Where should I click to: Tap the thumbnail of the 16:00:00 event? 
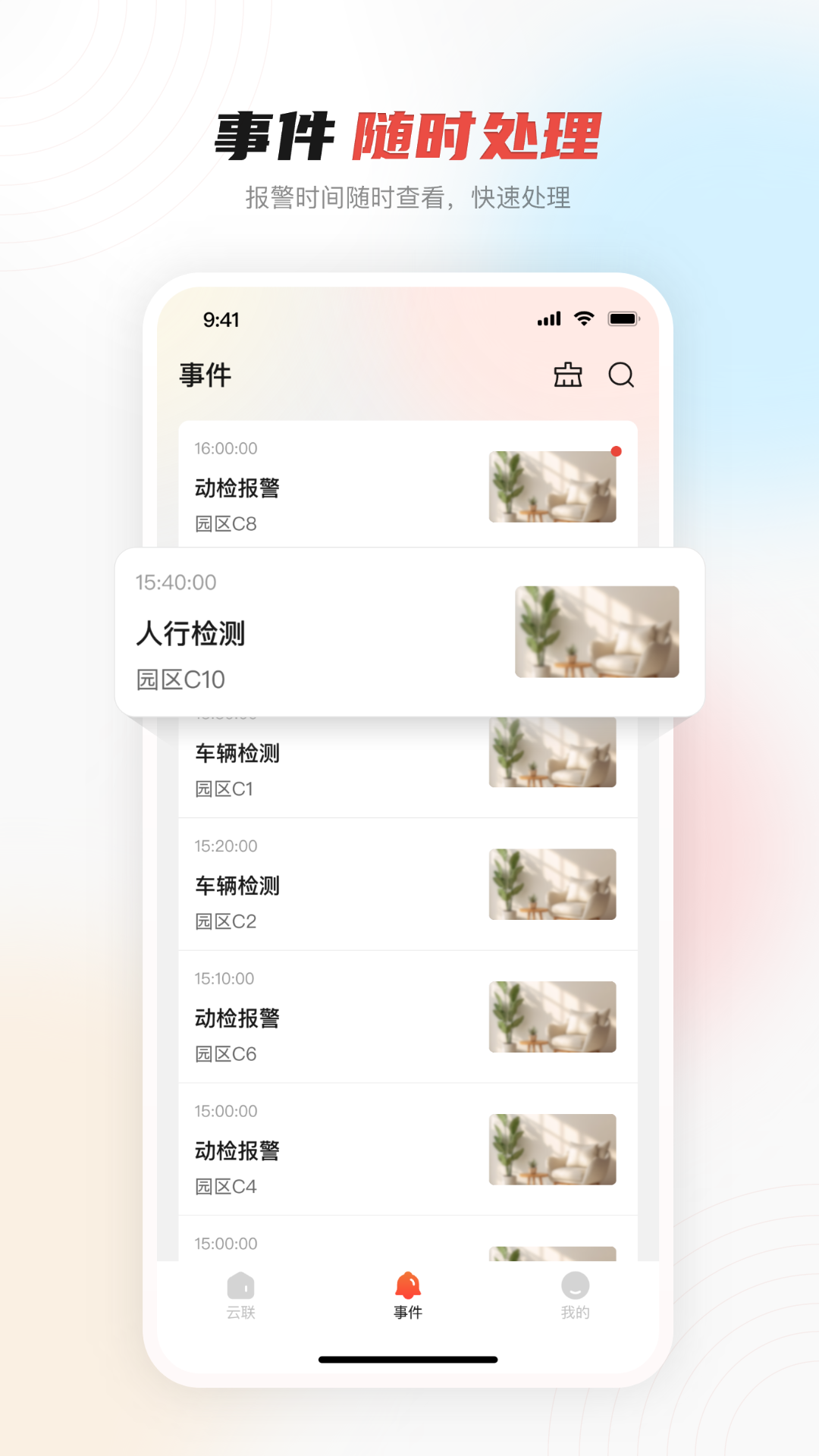552,485
